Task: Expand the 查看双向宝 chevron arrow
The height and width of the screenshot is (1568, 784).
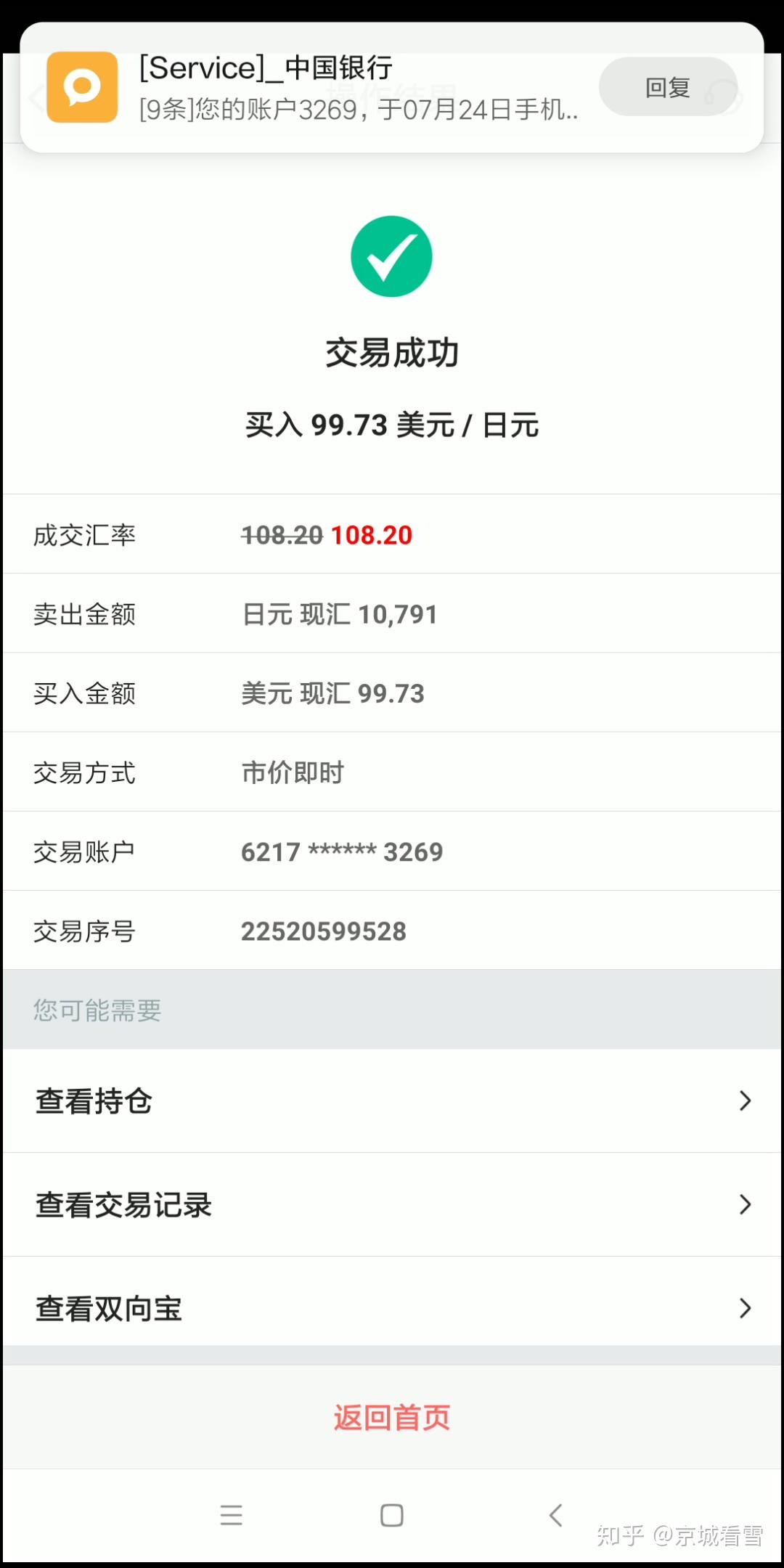Action: (745, 1309)
